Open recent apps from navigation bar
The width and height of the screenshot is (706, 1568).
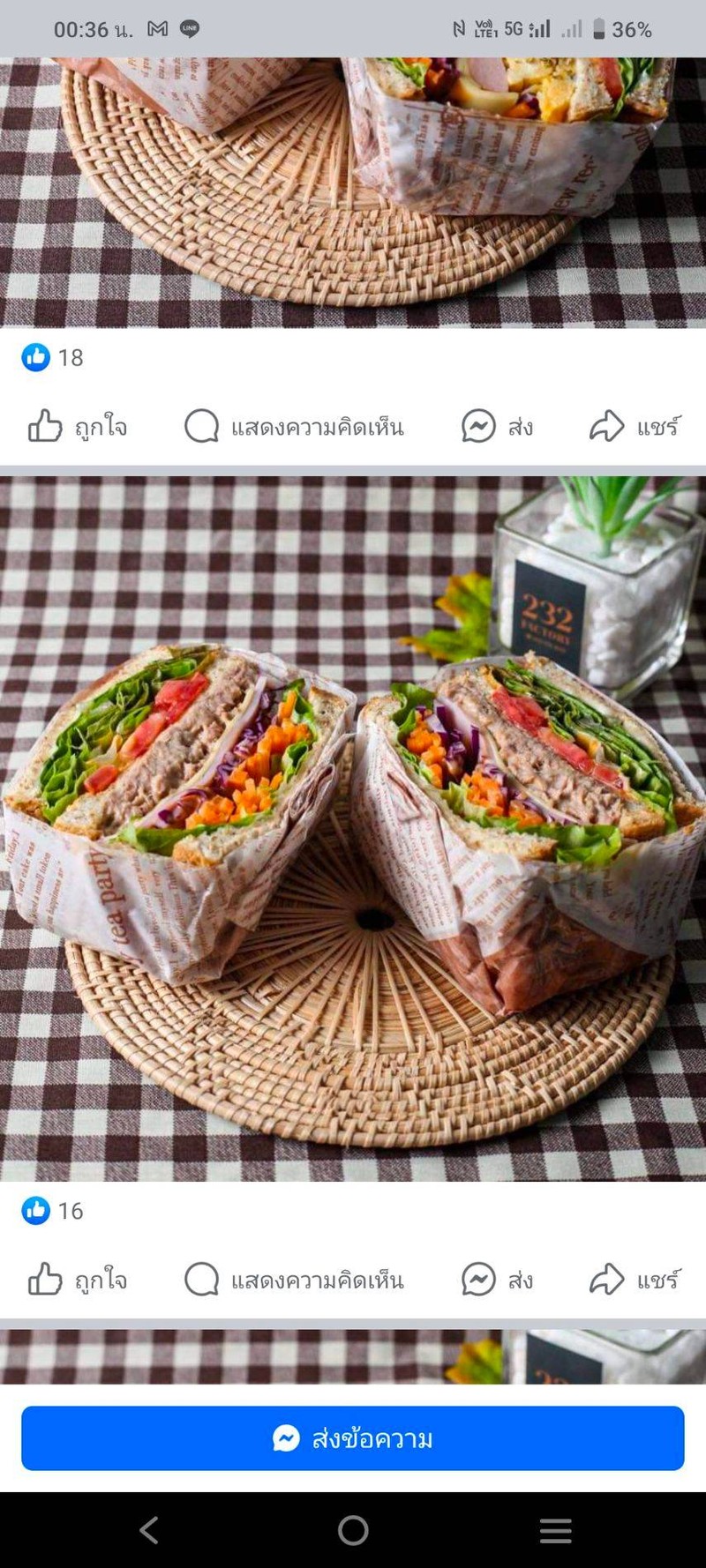(555, 1530)
